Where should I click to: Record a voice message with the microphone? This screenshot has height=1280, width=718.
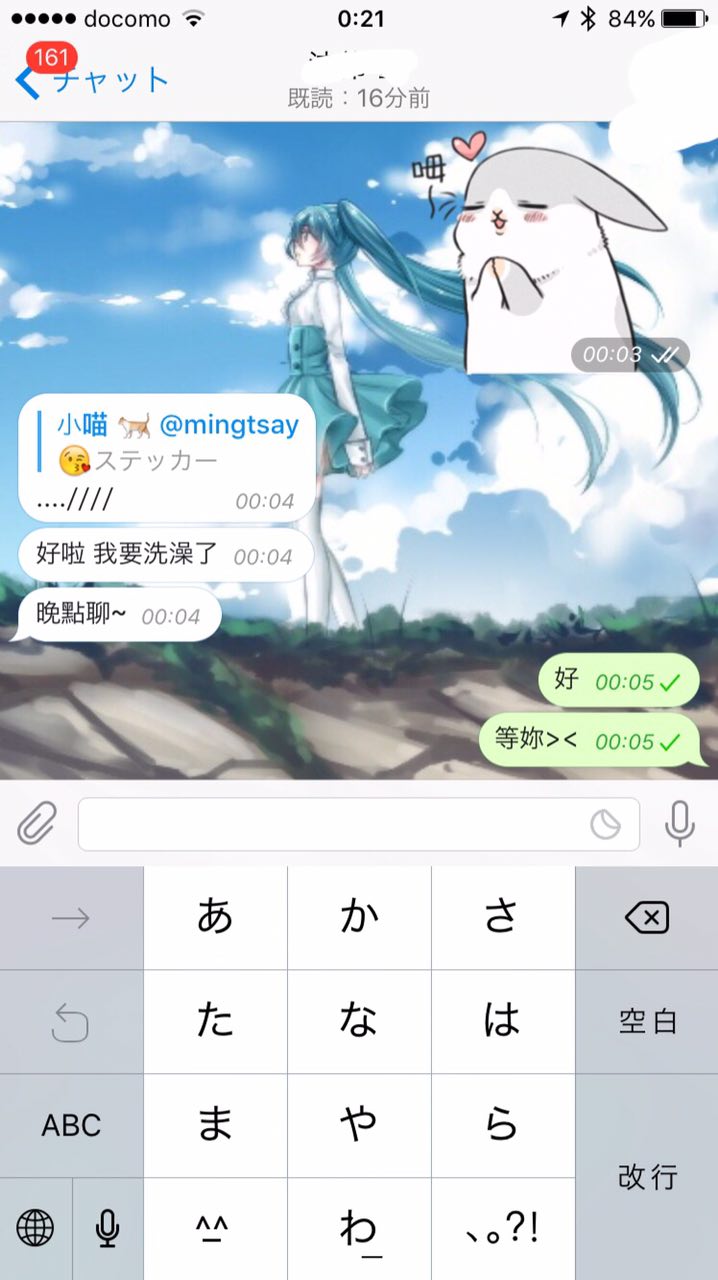tap(680, 823)
